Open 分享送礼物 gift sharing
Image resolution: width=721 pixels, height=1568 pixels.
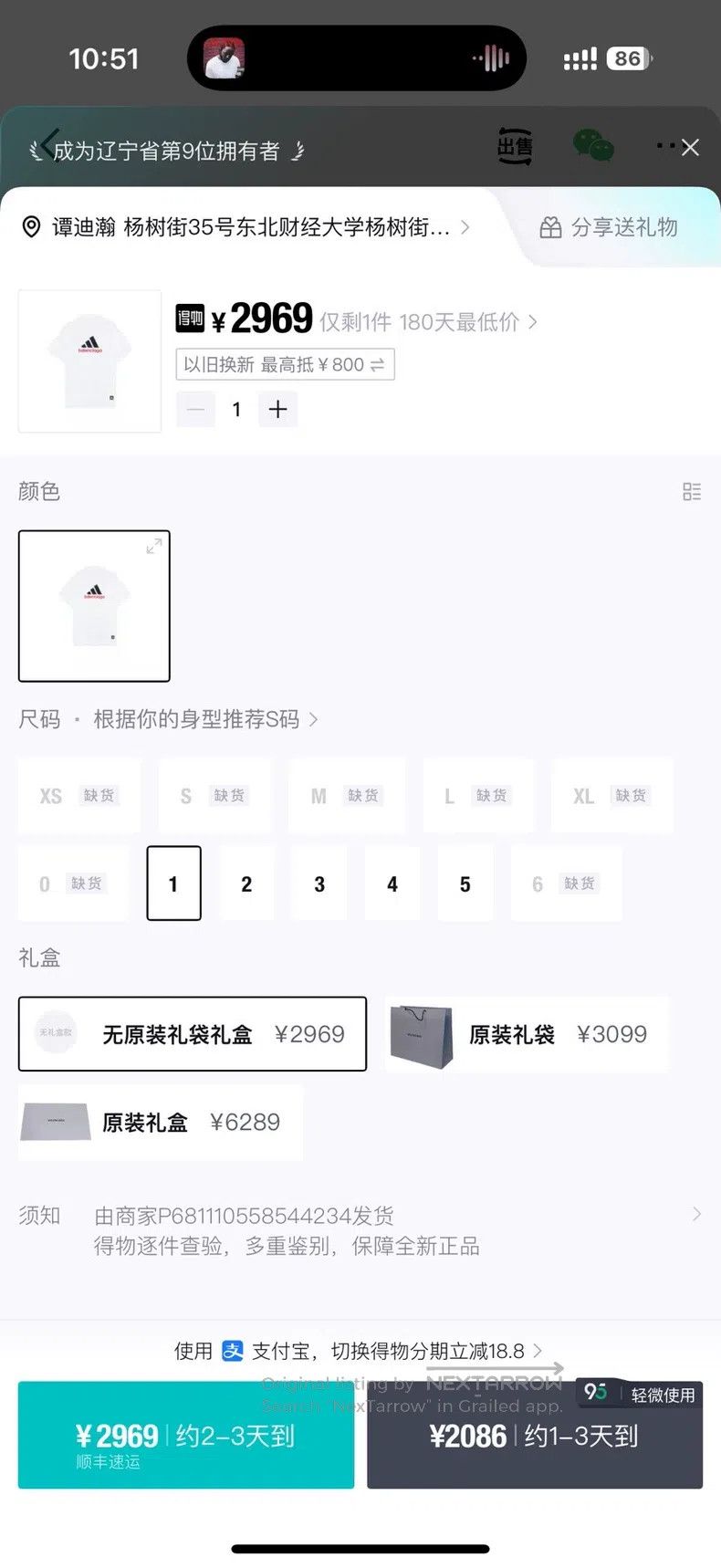pyautogui.click(x=609, y=227)
